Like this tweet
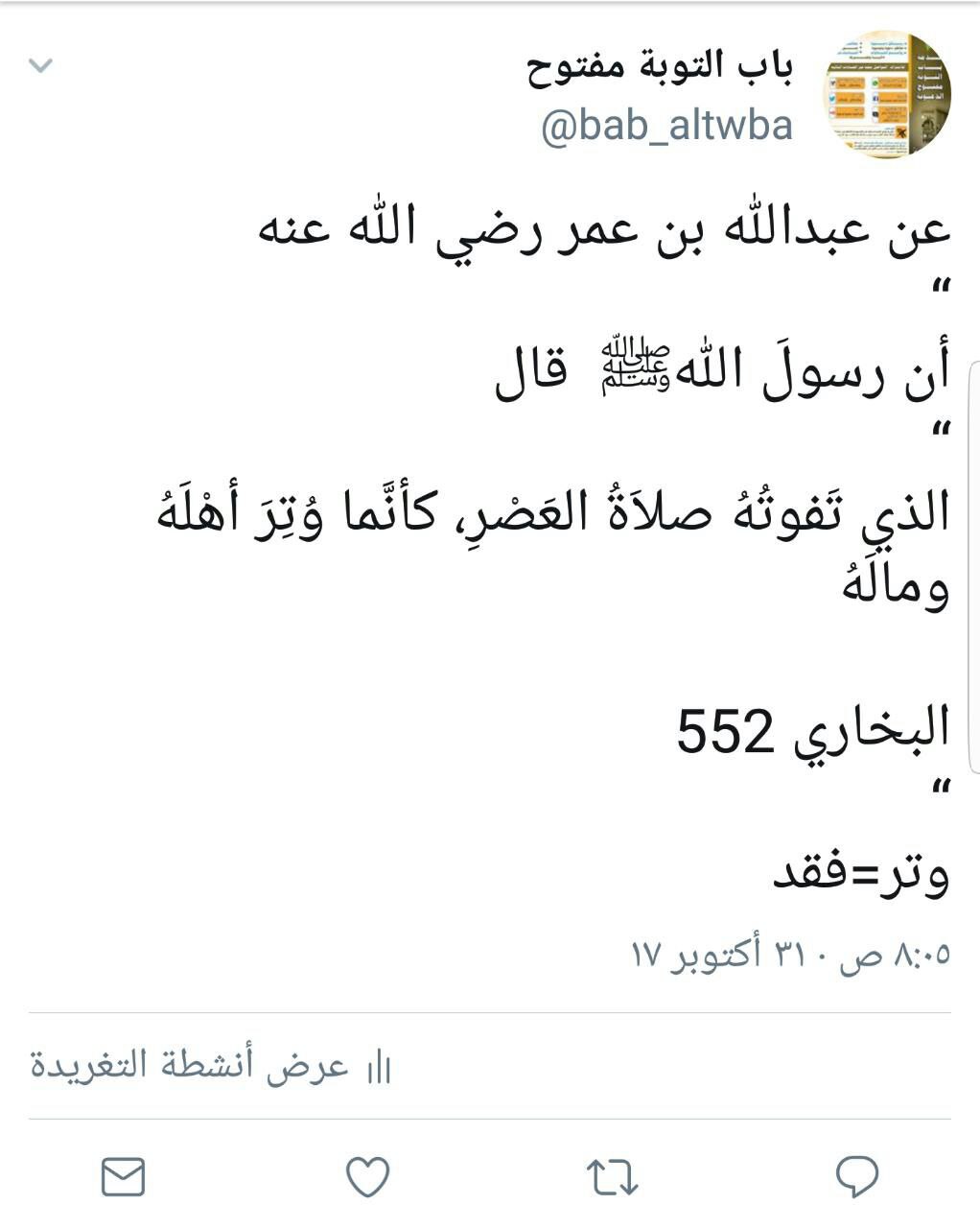980x1228 pixels. pyautogui.click(x=367, y=1177)
